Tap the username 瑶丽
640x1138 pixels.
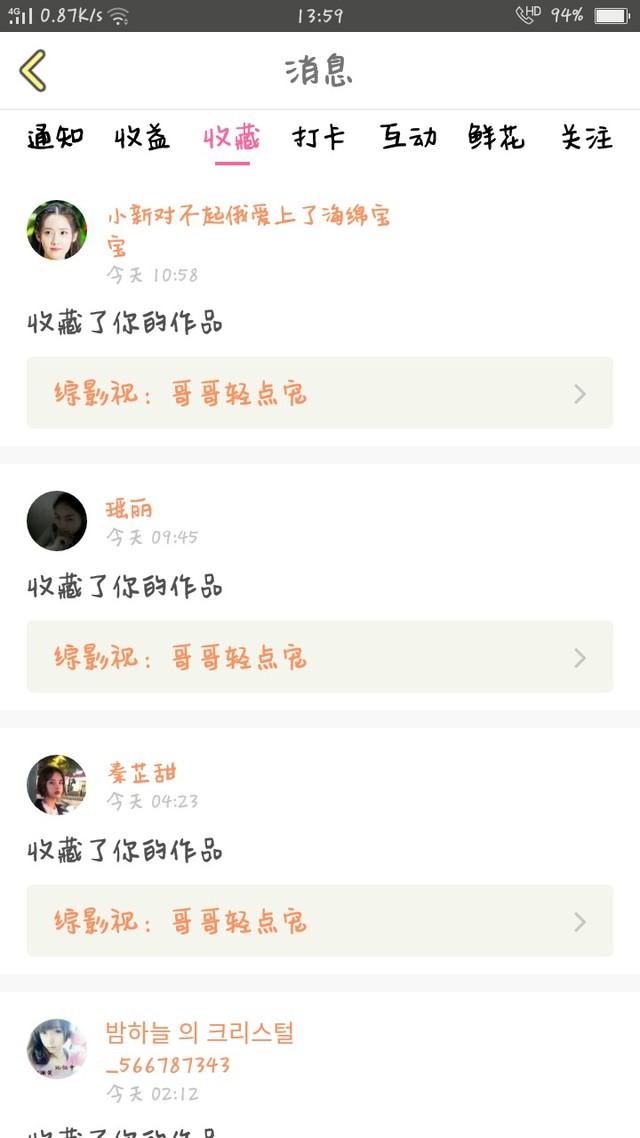point(129,510)
